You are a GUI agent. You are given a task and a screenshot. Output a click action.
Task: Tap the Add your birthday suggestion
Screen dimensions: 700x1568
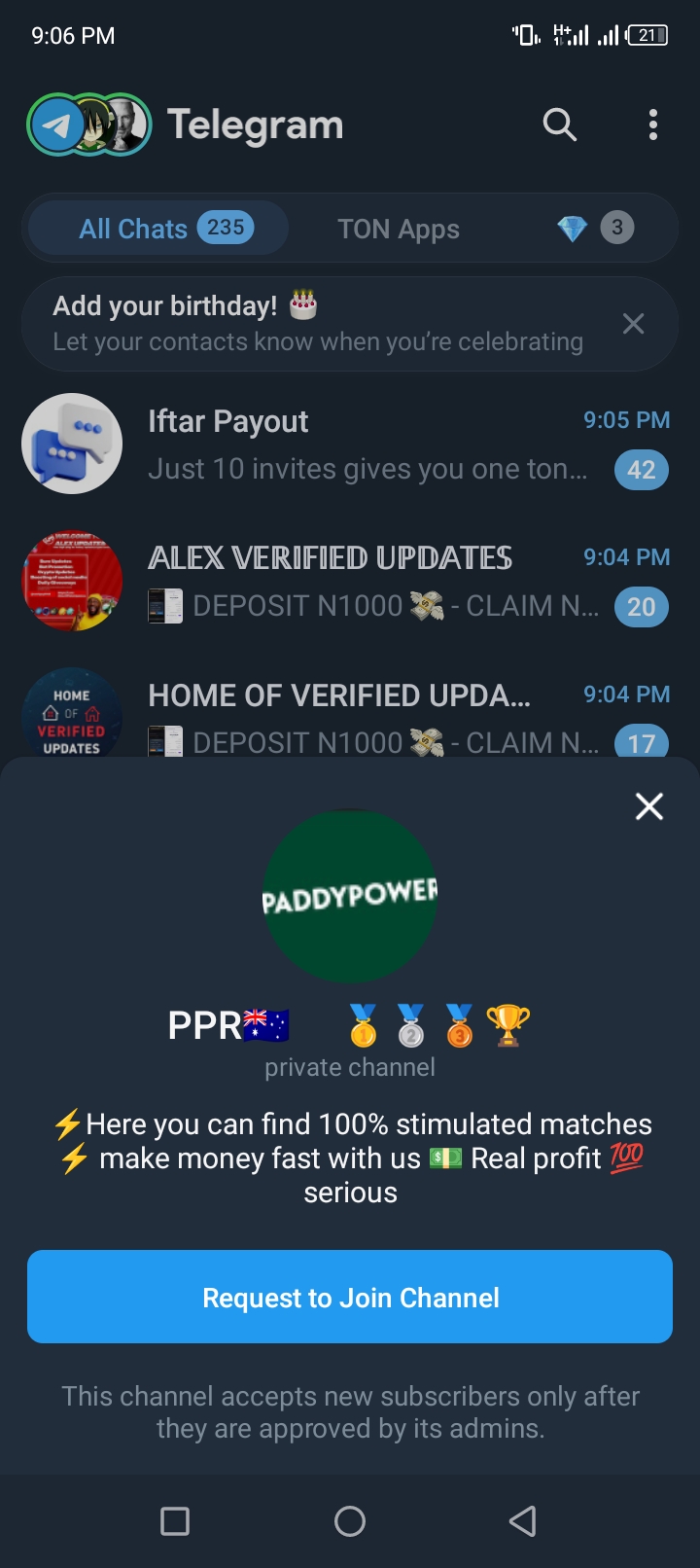[x=317, y=324]
